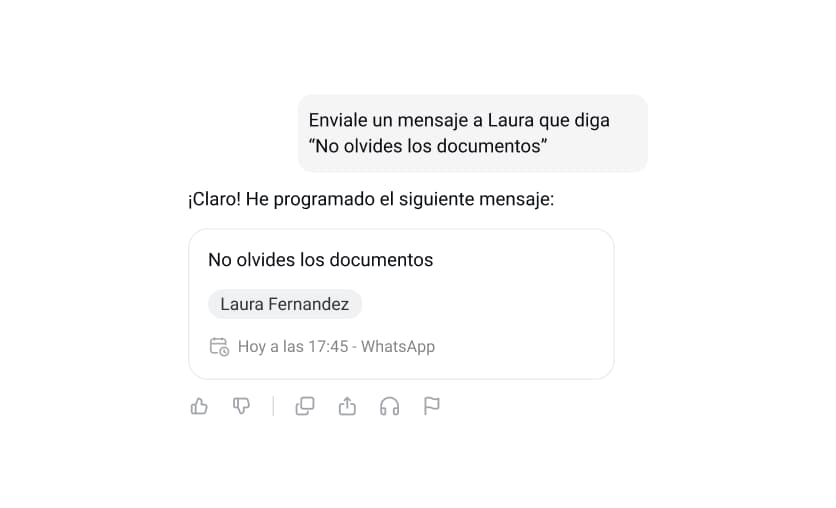Tap the Laura Fernandez contact chip
Screen dimensions: 836x508
tap(285, 304)
